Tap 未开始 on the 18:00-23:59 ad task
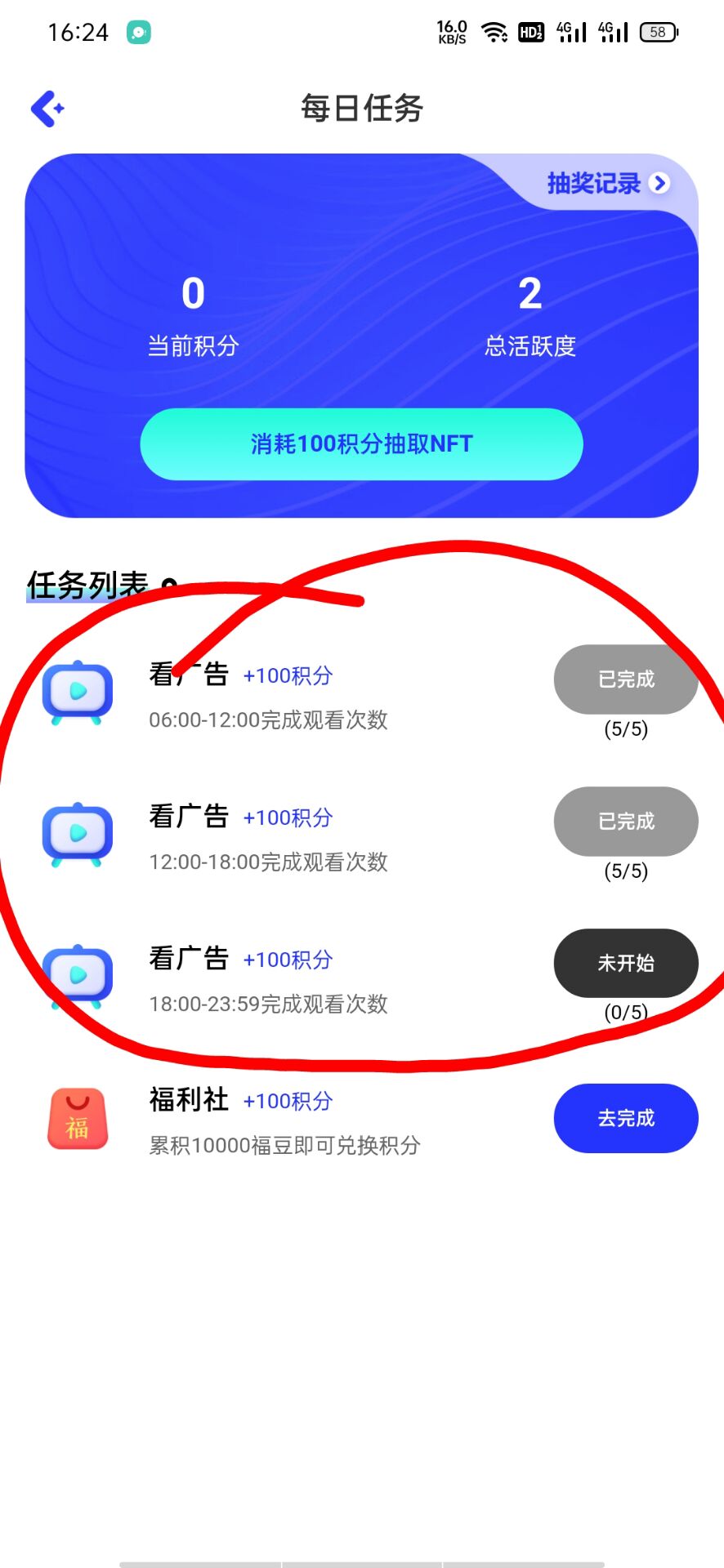The width and height of the screenshot is (724, 1568). [x=626, y=963]
